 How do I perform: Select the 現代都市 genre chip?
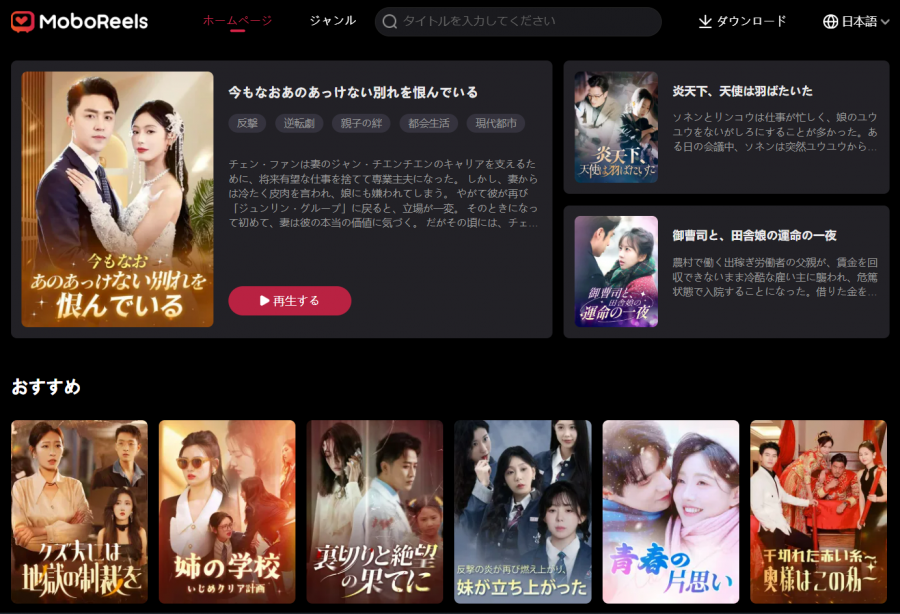tap(496, 124)
